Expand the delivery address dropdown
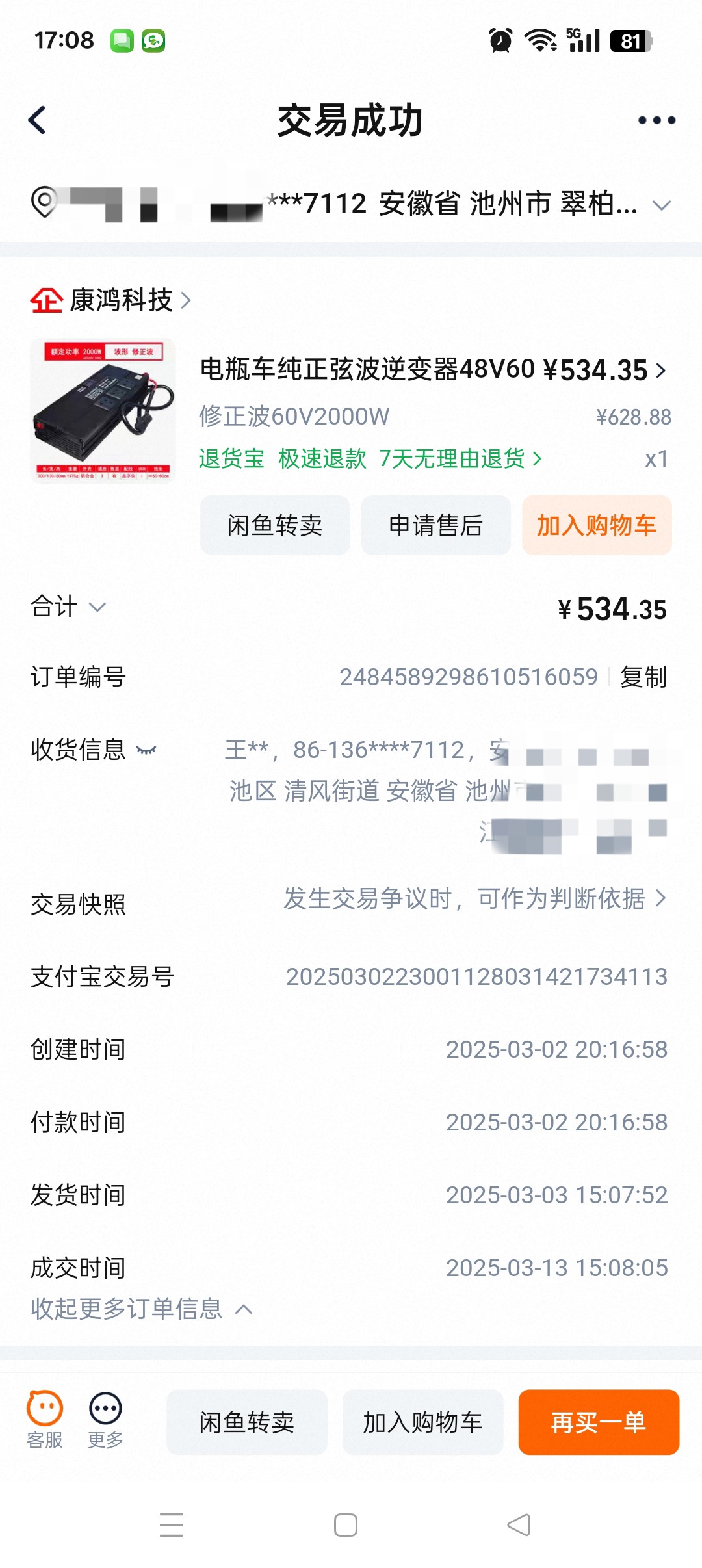Screen dimensions: 702x1568 coord(661,205)
